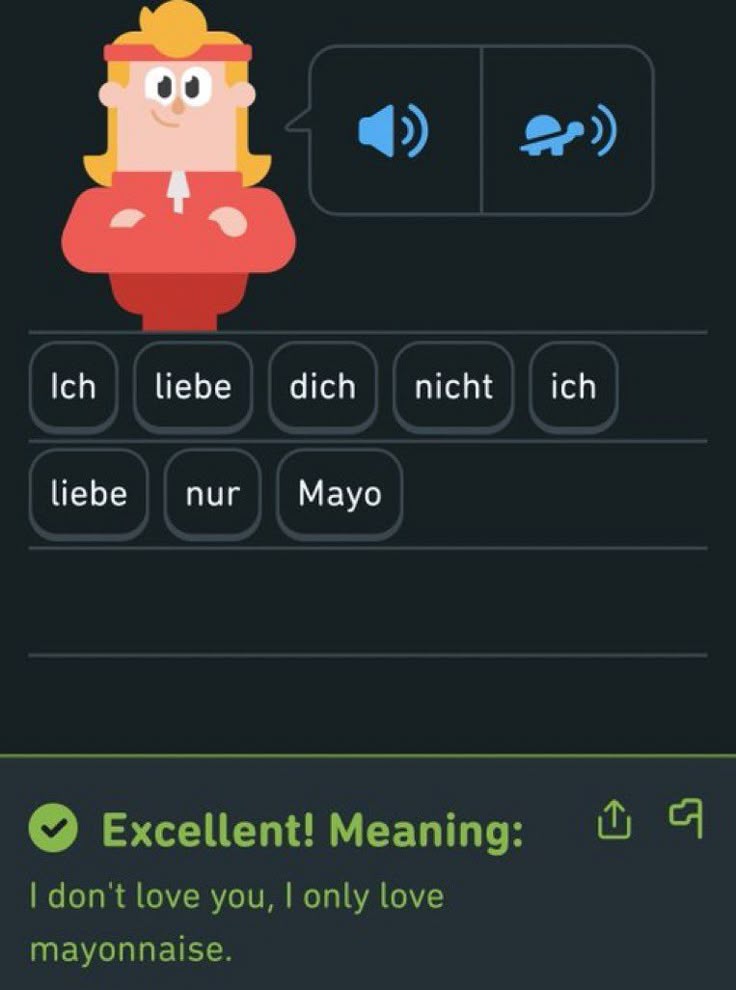The height and width of the screenshot is (990, 736).
Task: Remove the 'nur' word chip
Action: (212, 493)
